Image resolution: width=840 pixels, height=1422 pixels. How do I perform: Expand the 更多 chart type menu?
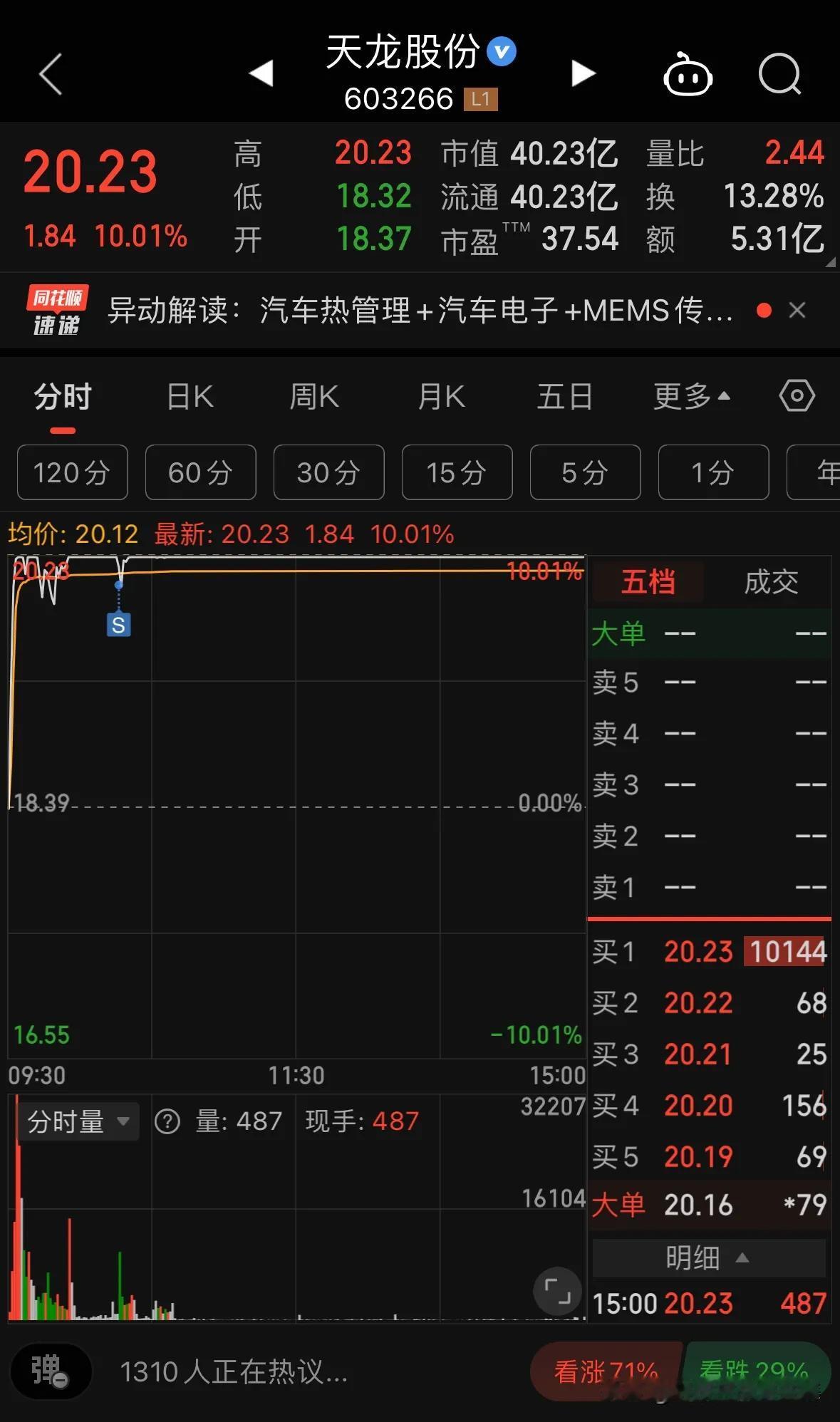click(x=690, y=396)
